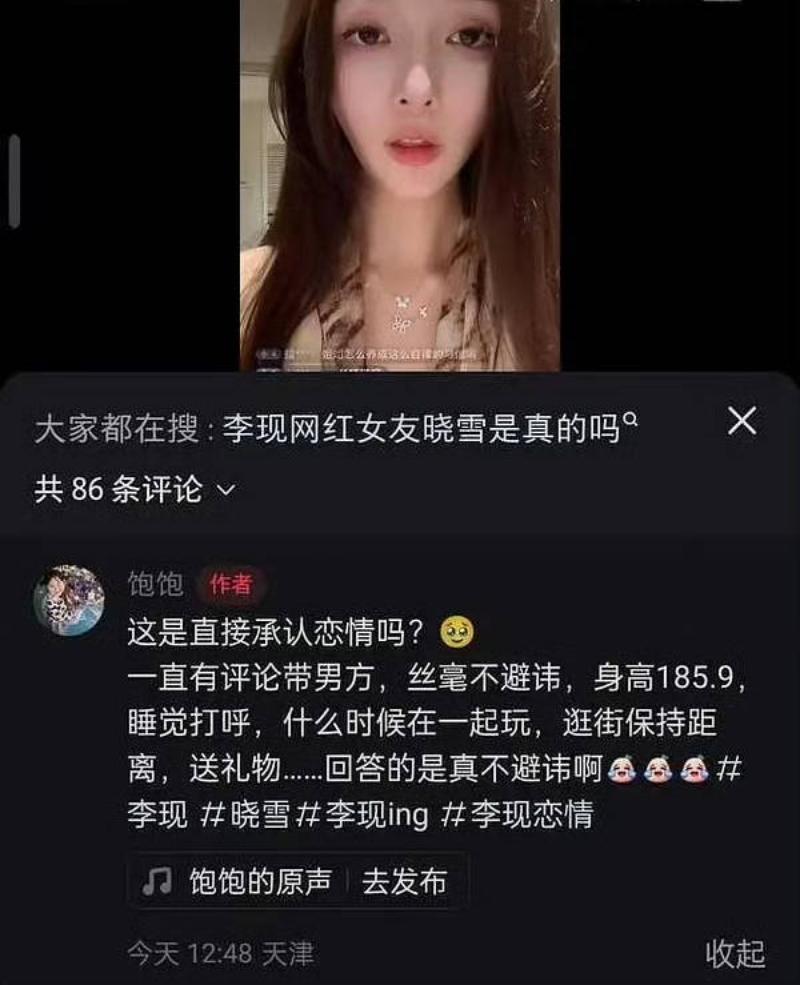Tap 去发布 to post with this sound
Viewport: 800px width, 985px height.
404,881
